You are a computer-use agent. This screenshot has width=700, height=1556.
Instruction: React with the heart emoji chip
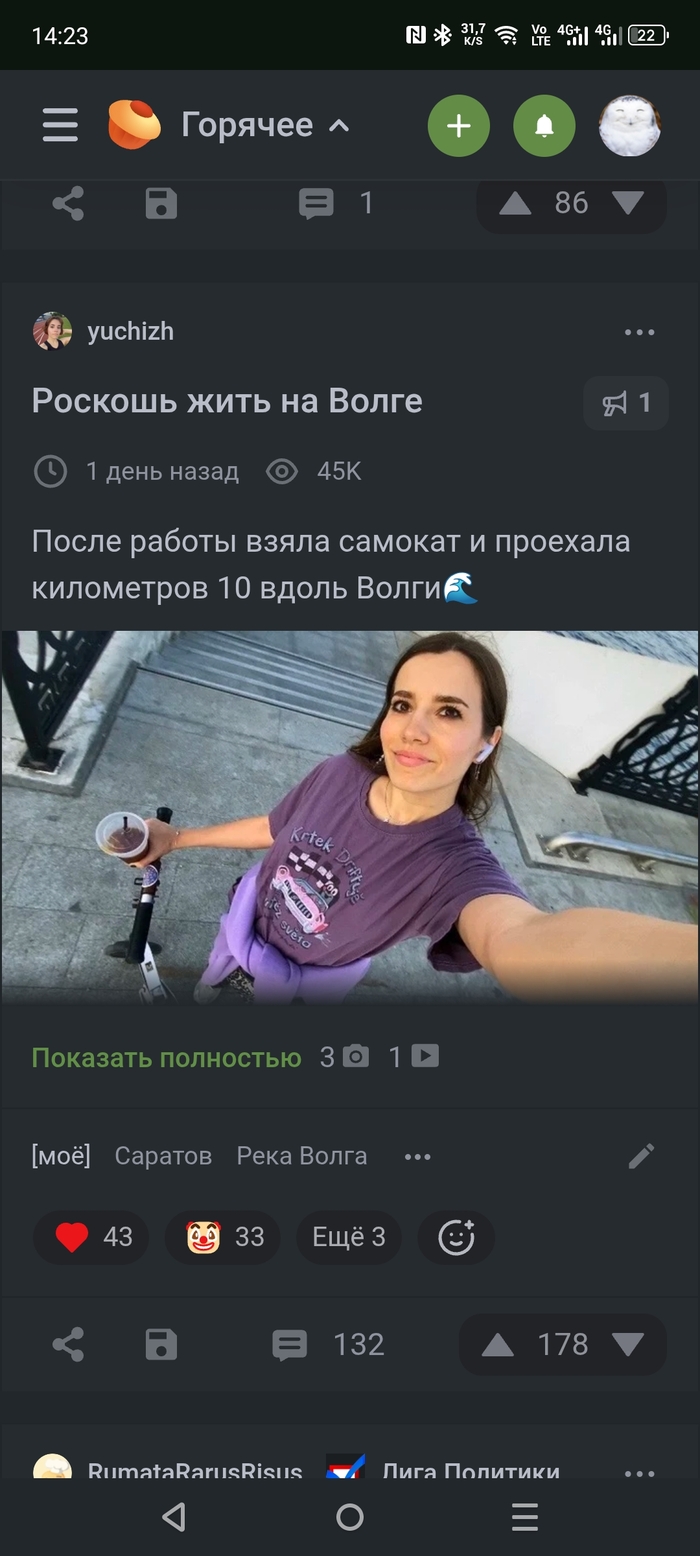tap(91, 1237)
